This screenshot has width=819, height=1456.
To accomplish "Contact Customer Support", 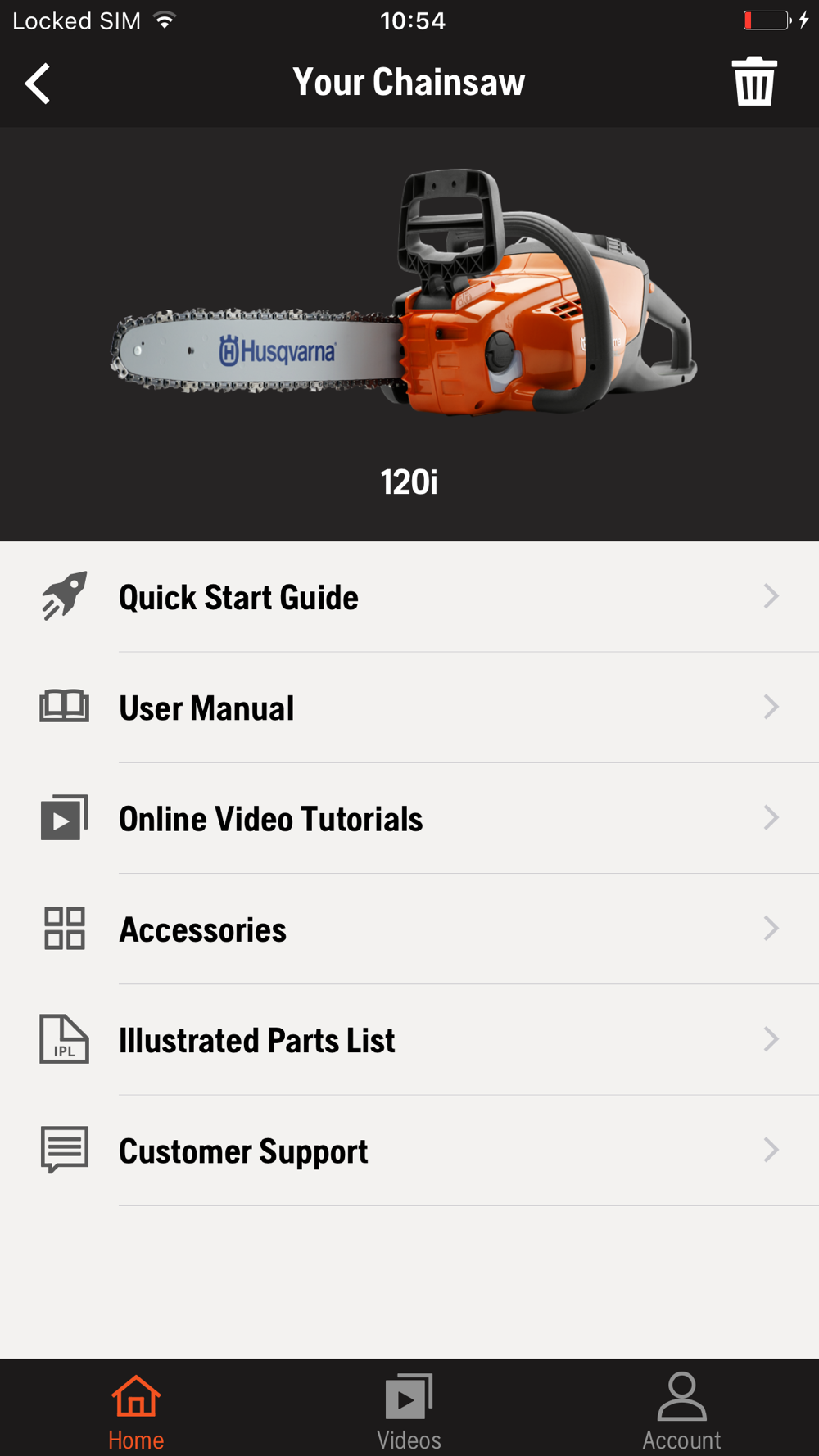I will pyautogui.click(x=409, y=1151).
